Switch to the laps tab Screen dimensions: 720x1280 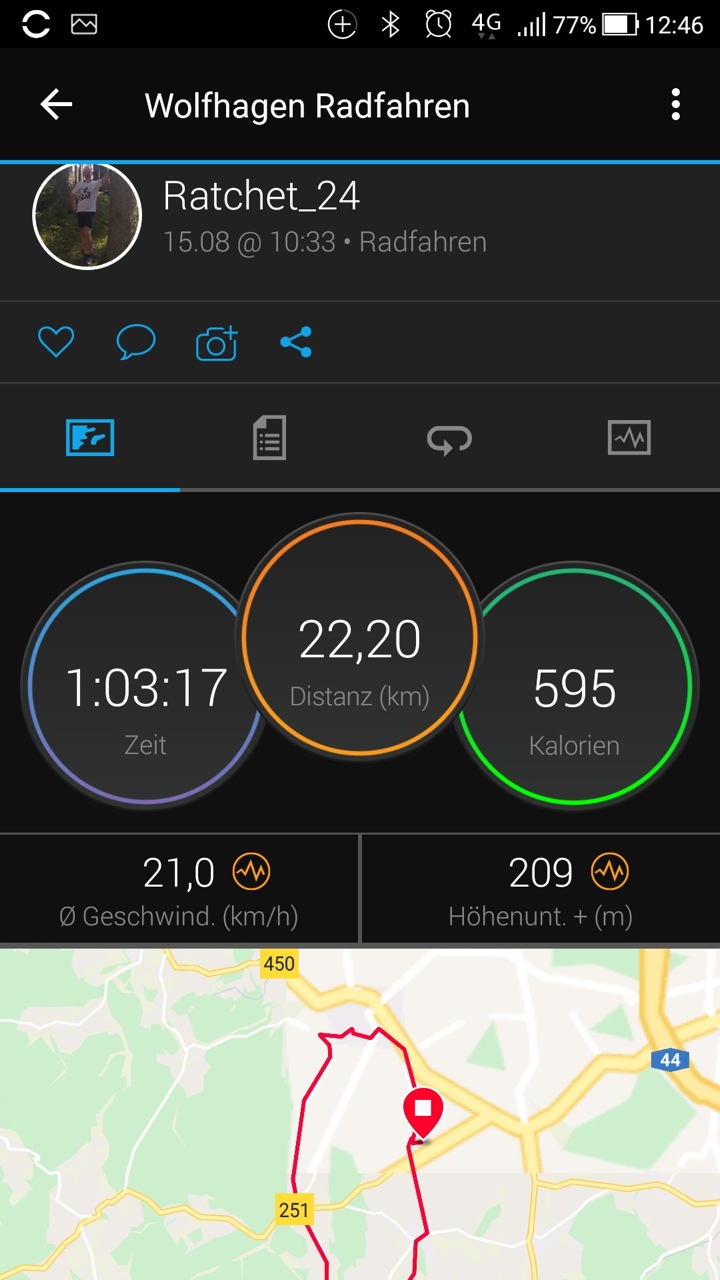(x=449, y=438)
